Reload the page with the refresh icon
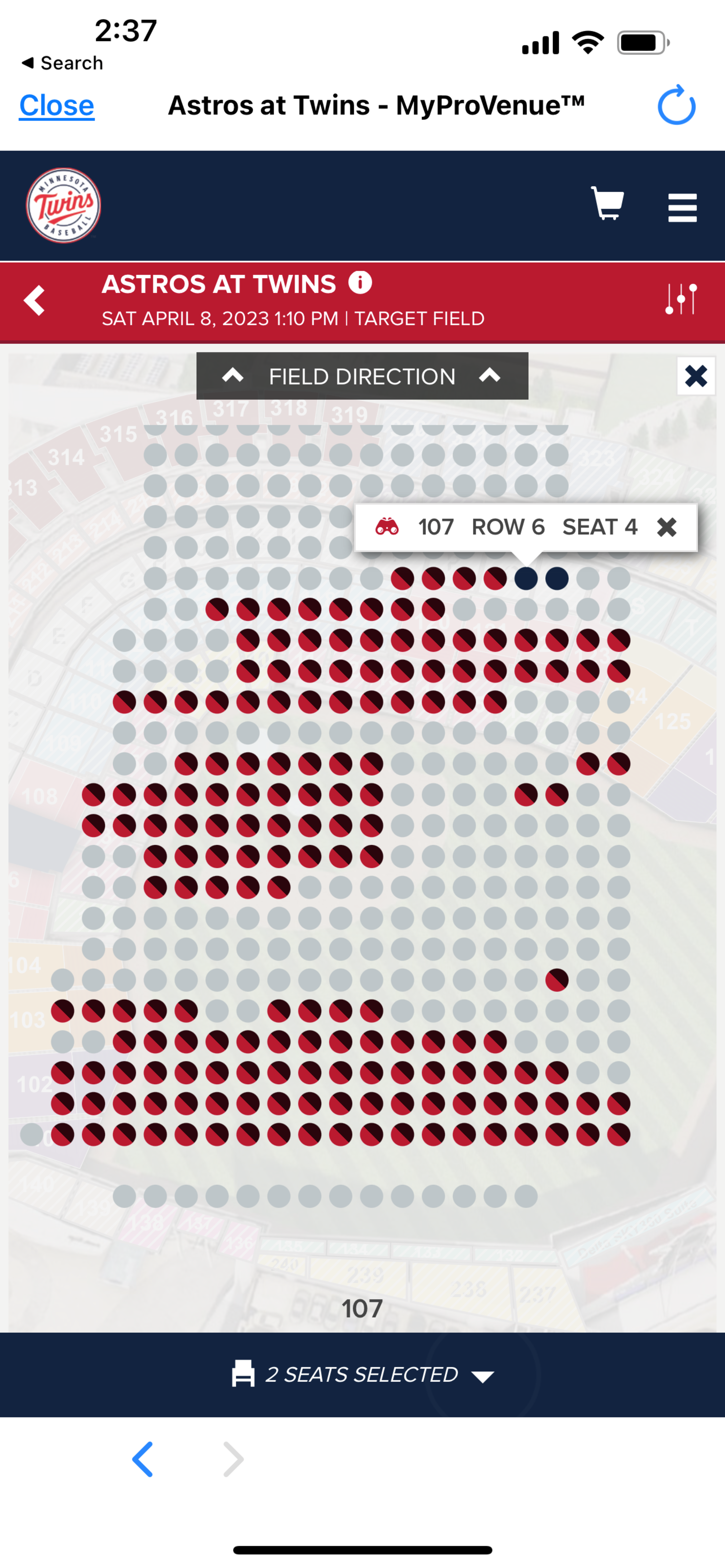The height and width of the screenshot is (1568, 725). [676, 105]
